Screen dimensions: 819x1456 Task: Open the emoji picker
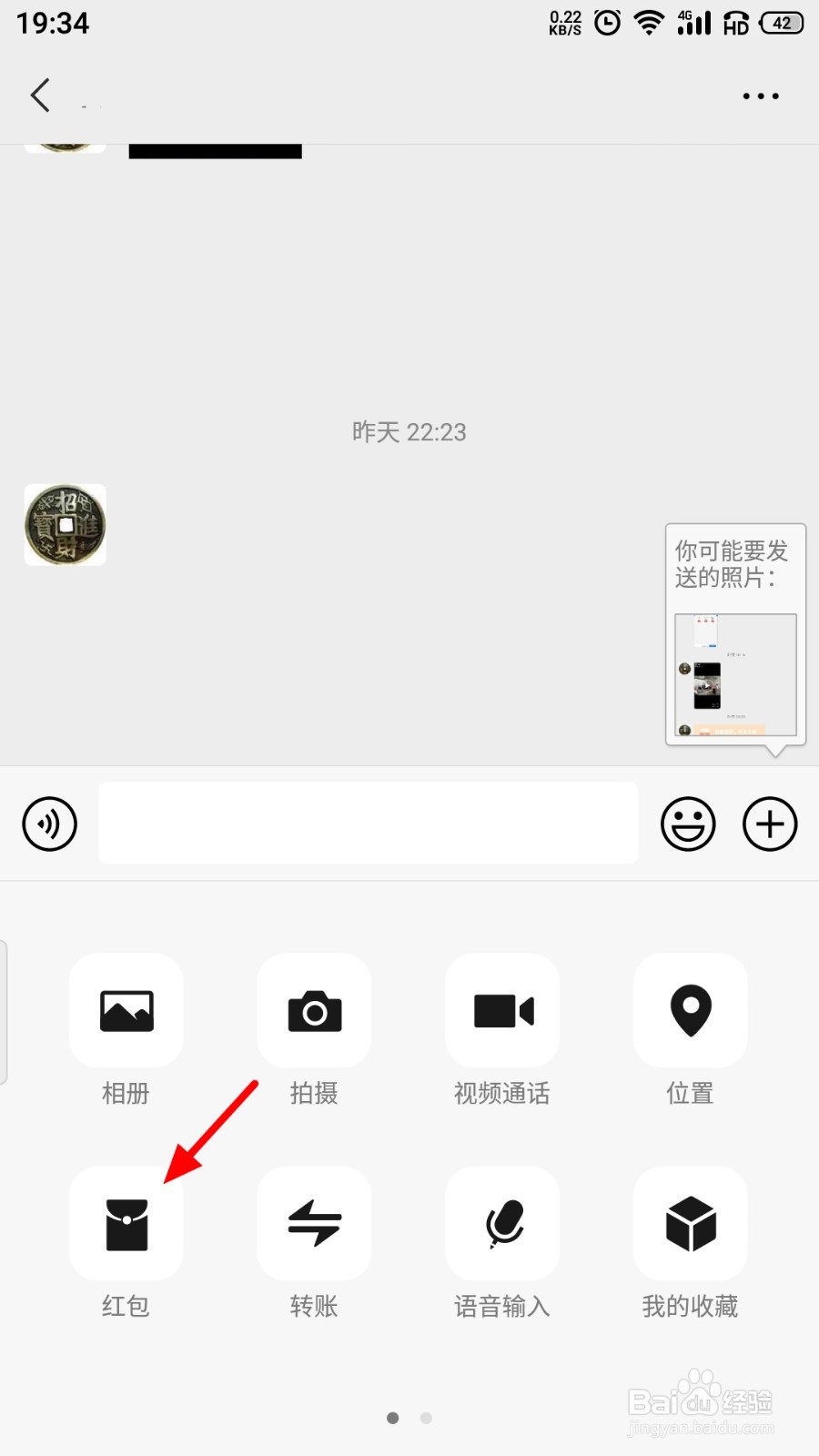[688, 824]
